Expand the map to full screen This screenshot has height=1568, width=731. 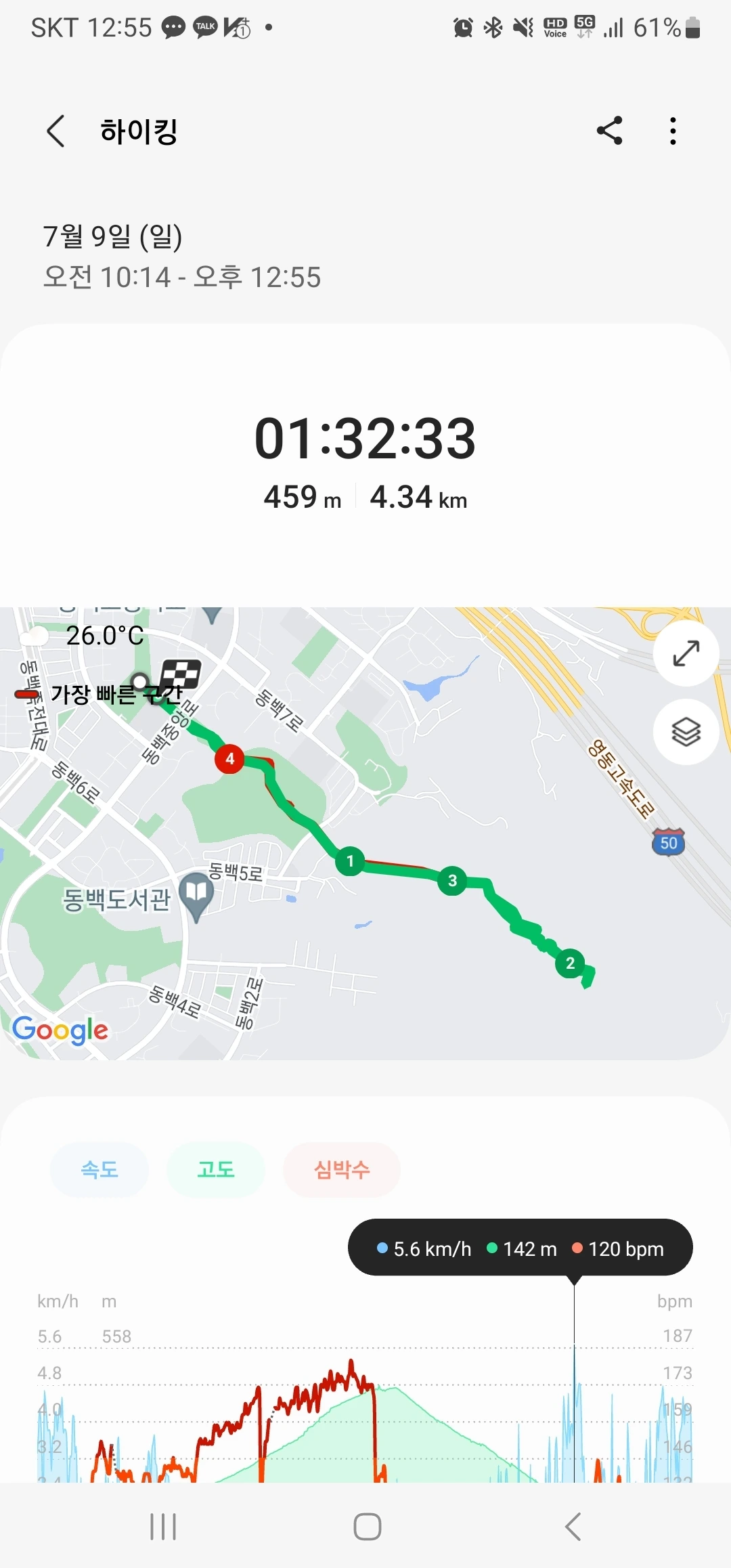[686, 653]
